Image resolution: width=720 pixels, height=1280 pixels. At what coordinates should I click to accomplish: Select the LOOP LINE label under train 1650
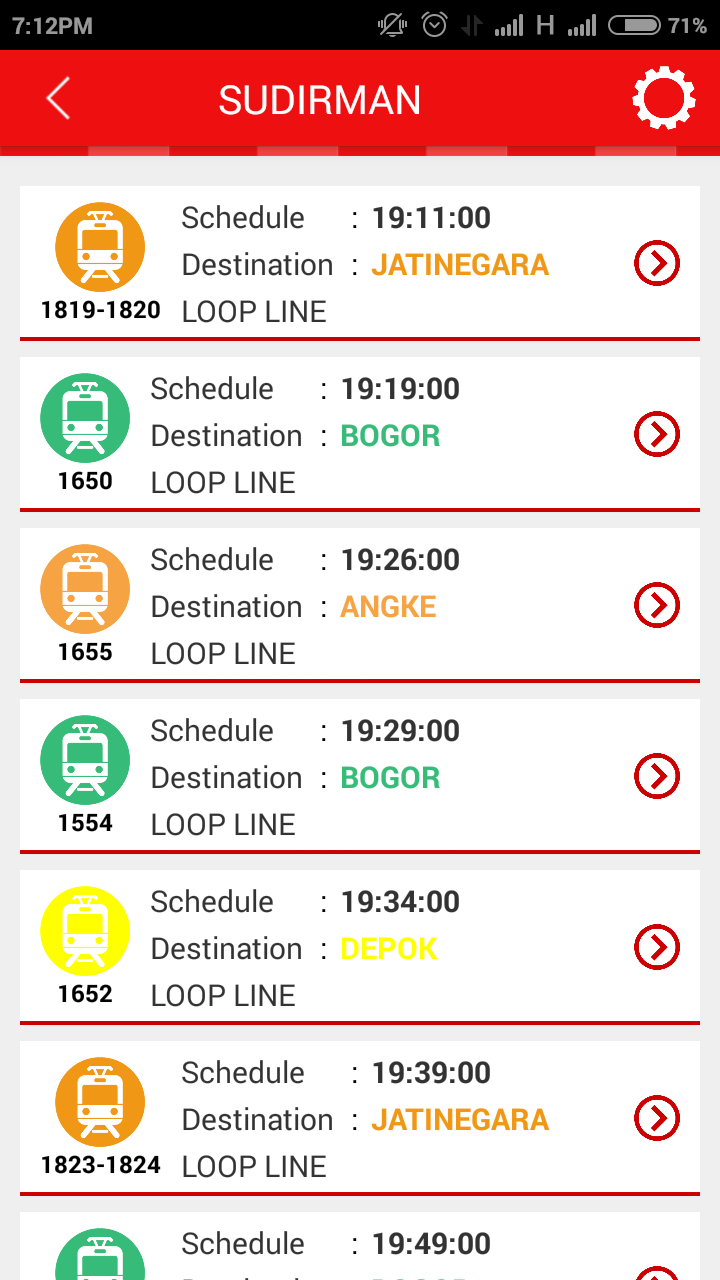tap(222, 482)
